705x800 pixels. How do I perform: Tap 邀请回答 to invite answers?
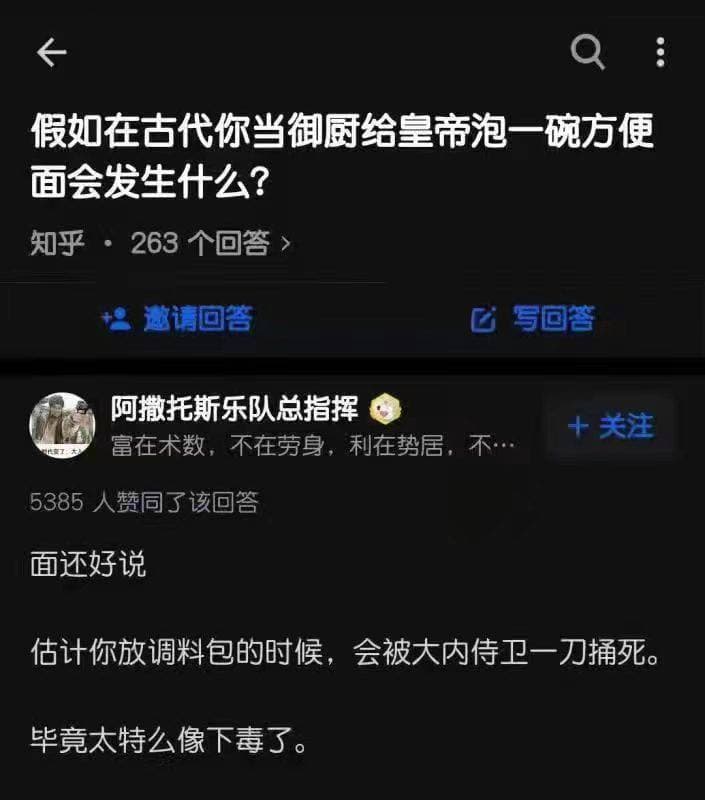(x=177, y=319)
